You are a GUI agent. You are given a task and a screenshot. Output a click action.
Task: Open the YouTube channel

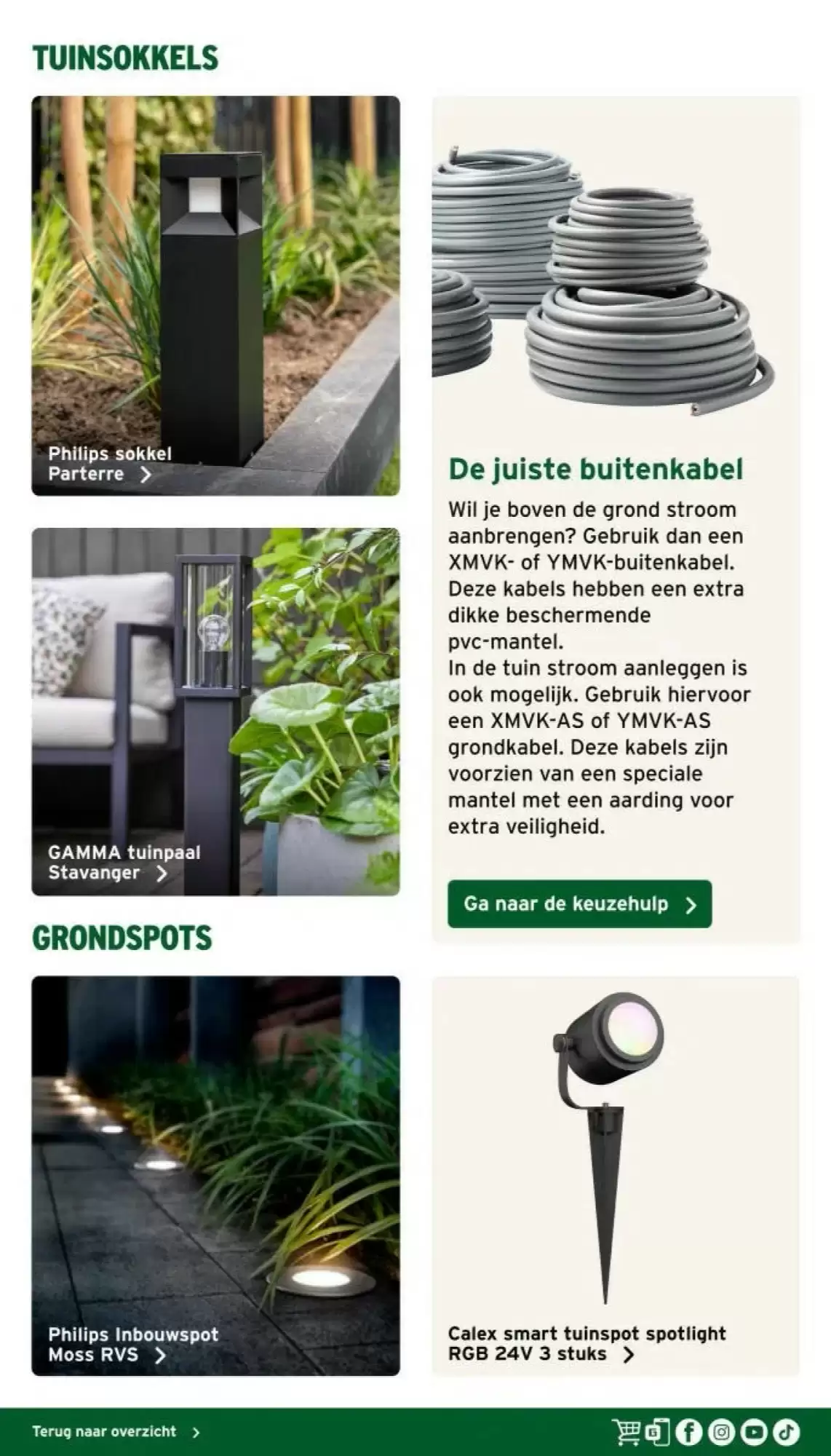coord(754,1432)
